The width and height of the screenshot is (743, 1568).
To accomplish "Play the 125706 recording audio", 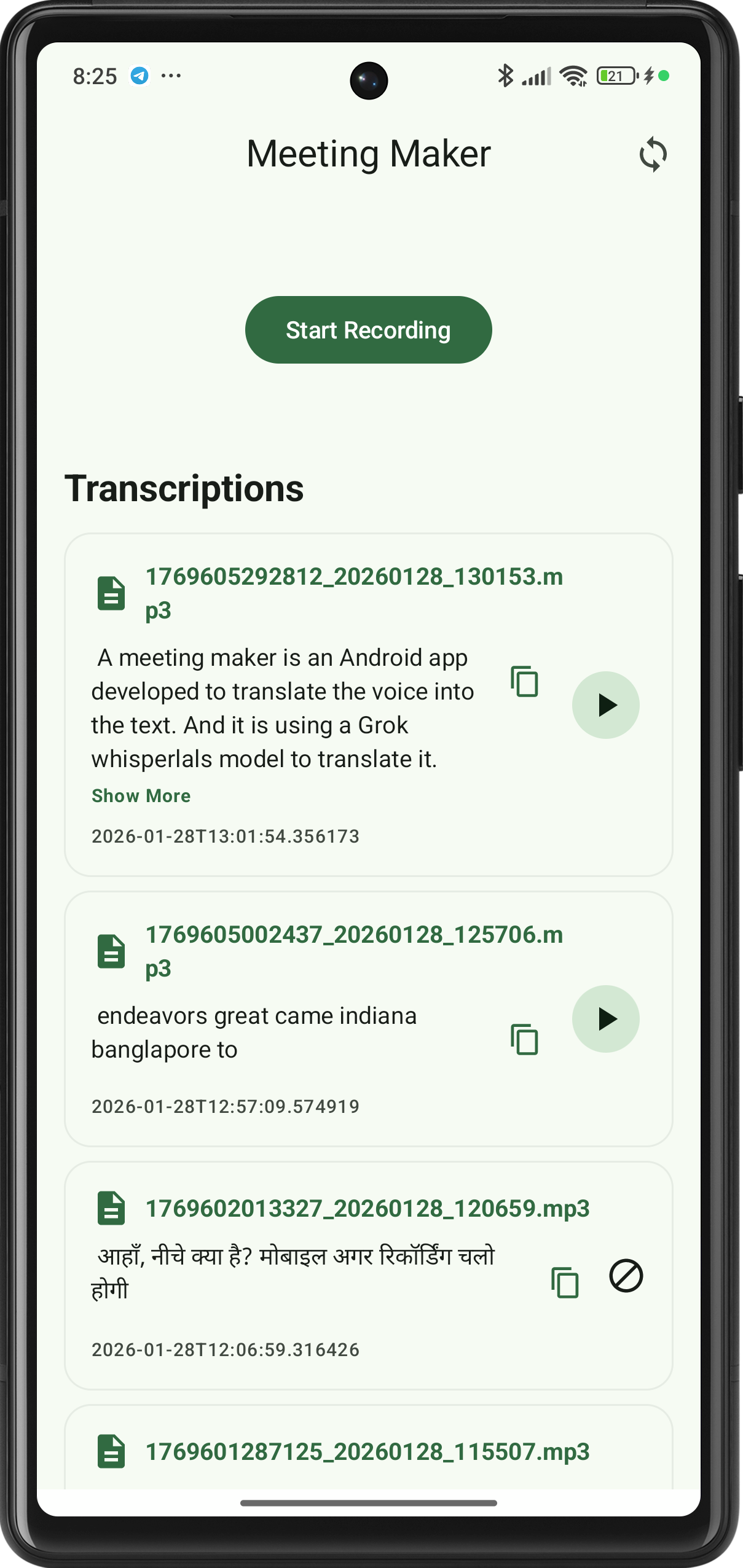I will 605,1019.
